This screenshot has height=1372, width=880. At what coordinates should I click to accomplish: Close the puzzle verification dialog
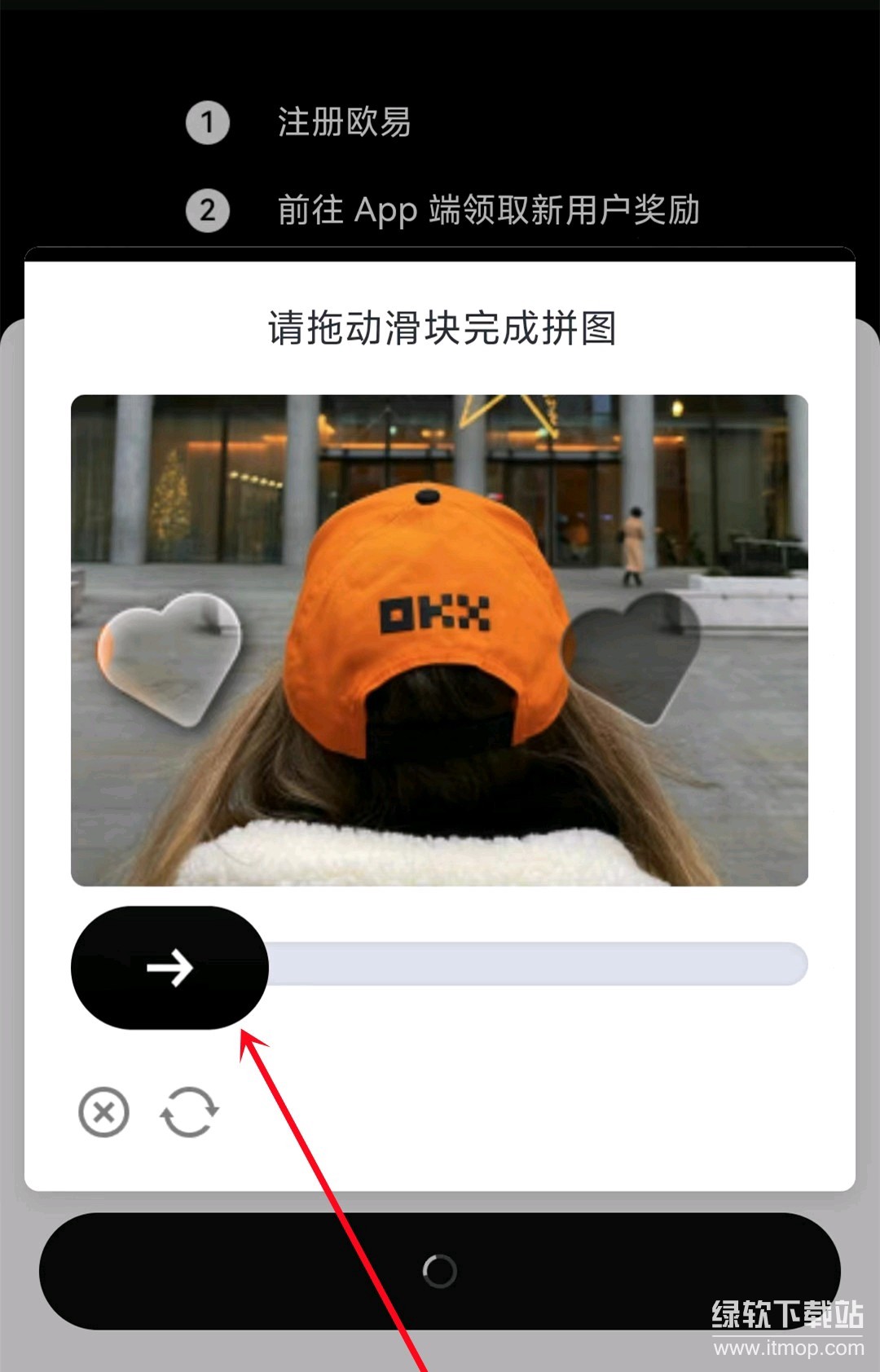pos(103,1112)
